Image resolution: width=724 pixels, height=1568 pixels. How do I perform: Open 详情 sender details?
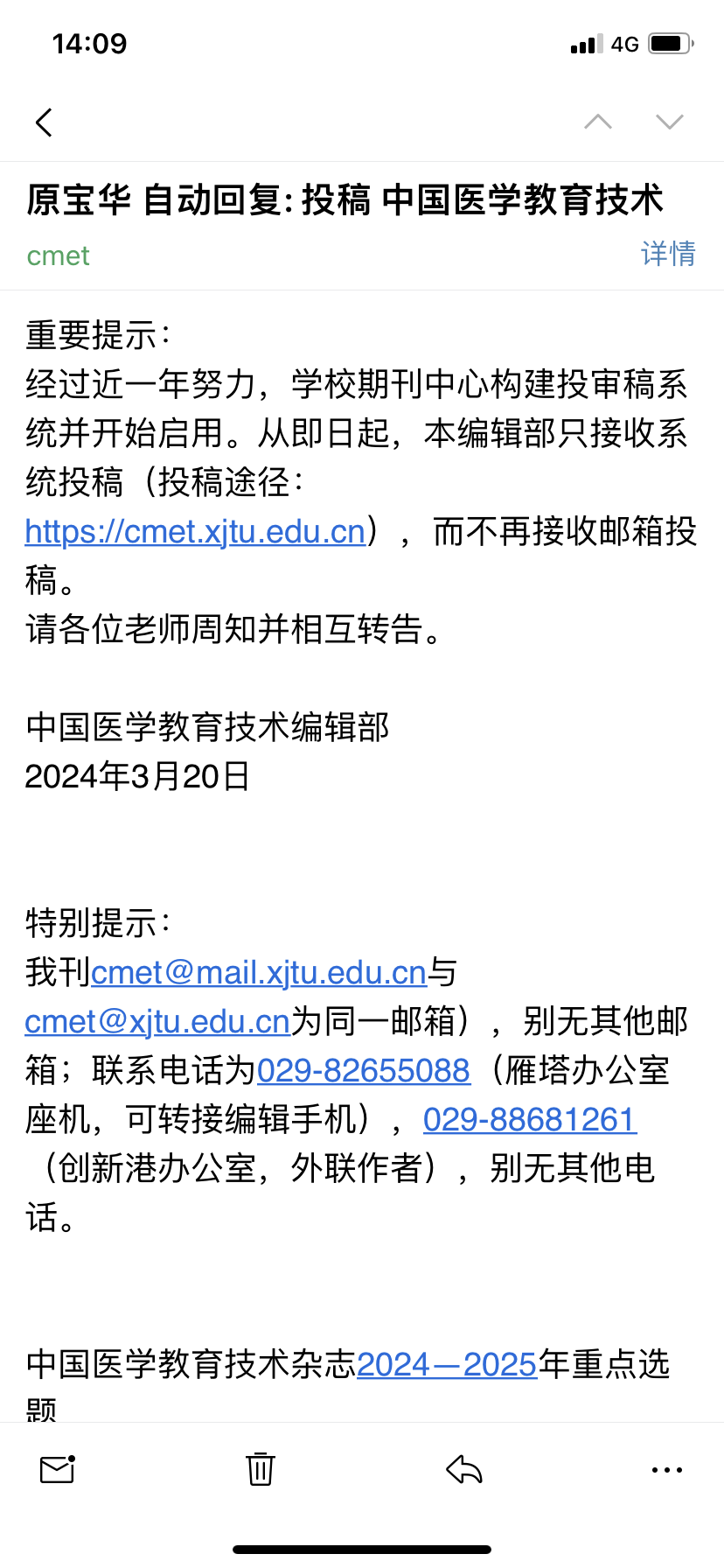(x=668, y=254)
